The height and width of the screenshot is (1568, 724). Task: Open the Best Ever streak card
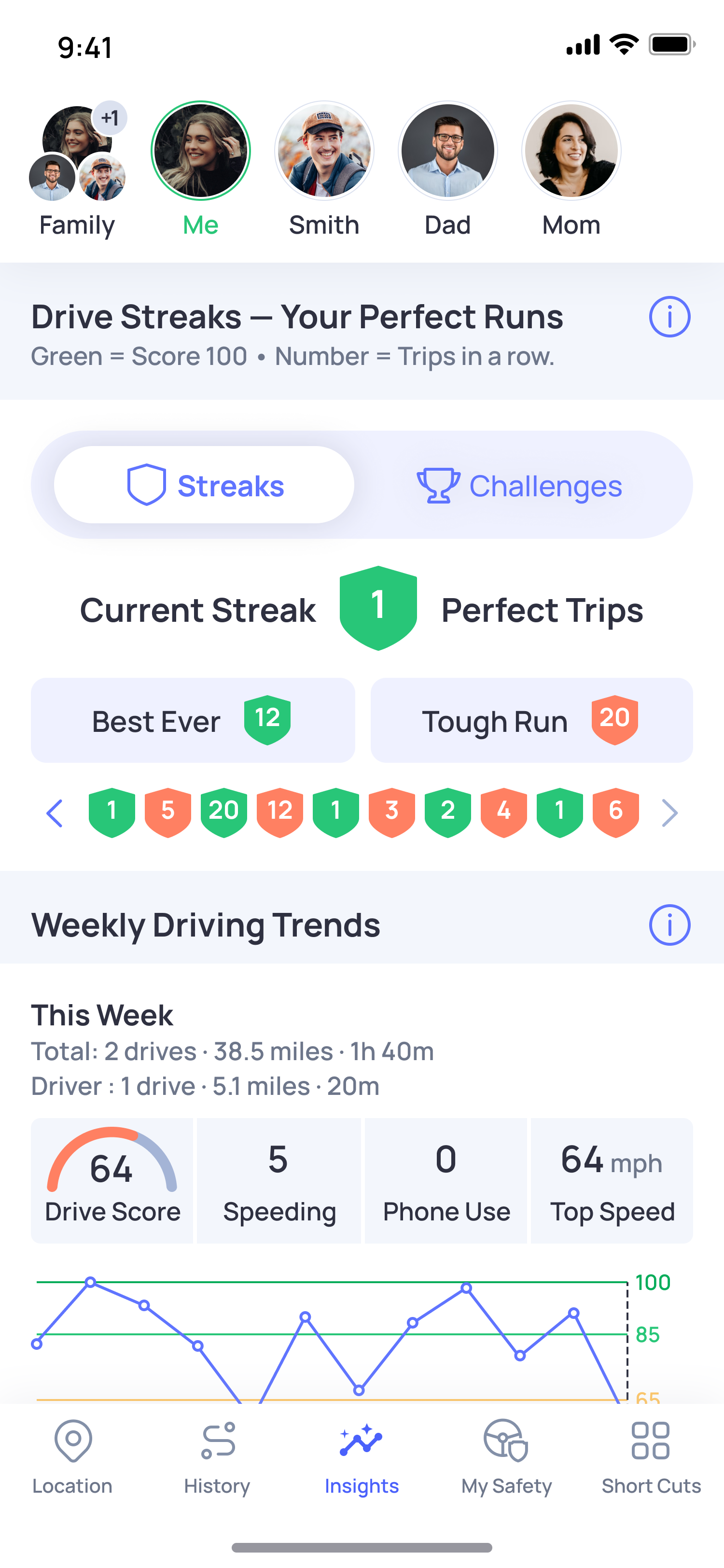click(x=193, y=720)
